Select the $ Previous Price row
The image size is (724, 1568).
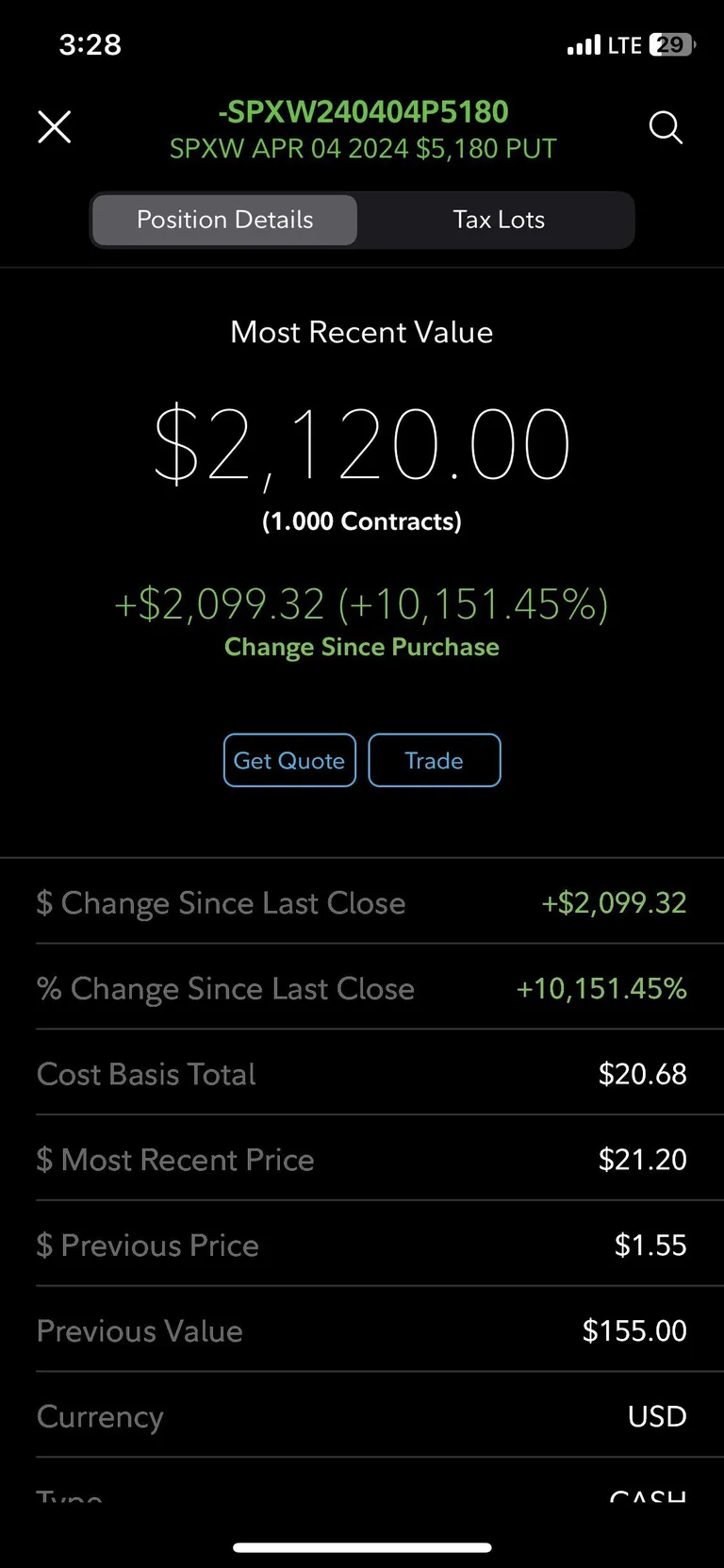(x=362, y=1245)
